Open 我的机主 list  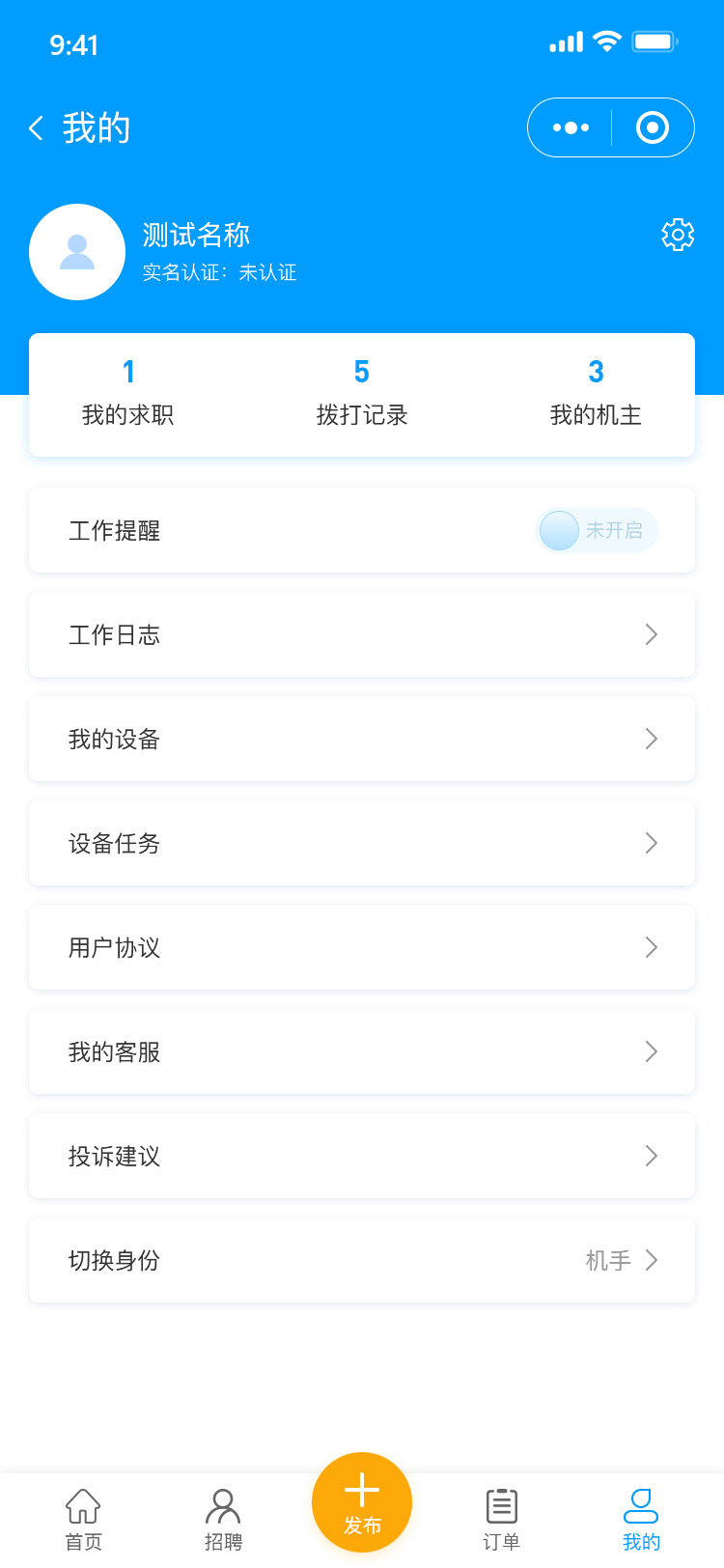tap(596, 394)
